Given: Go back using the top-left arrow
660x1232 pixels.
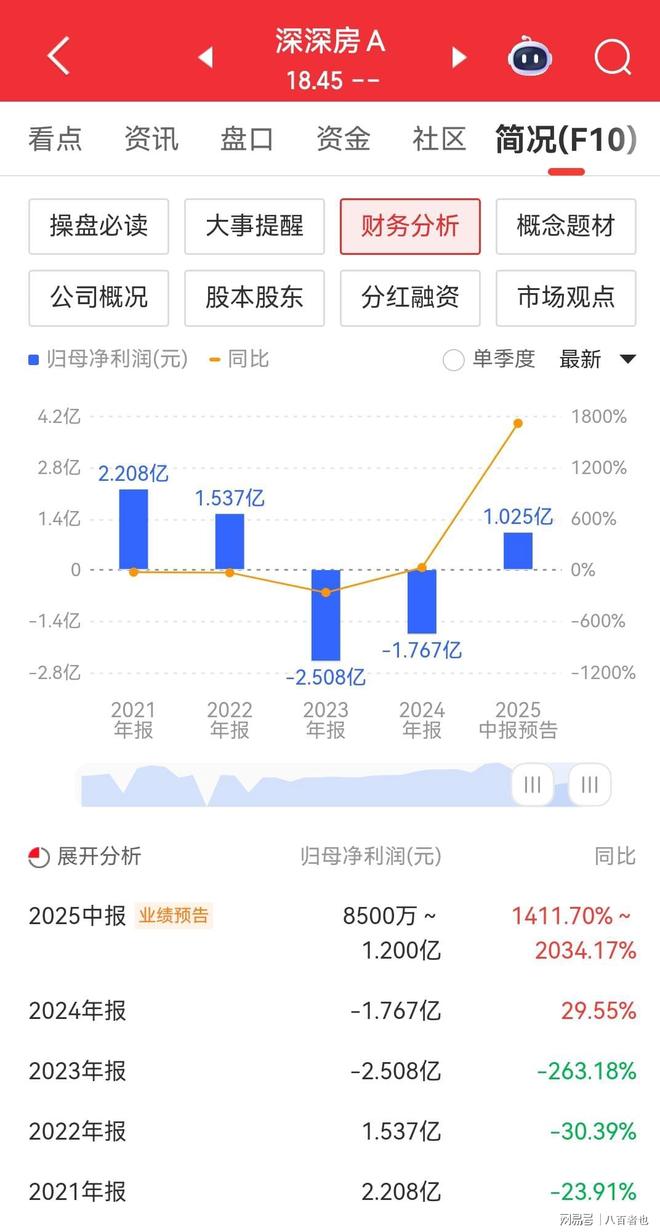Looking at the screenshot, I should point(59,56).
